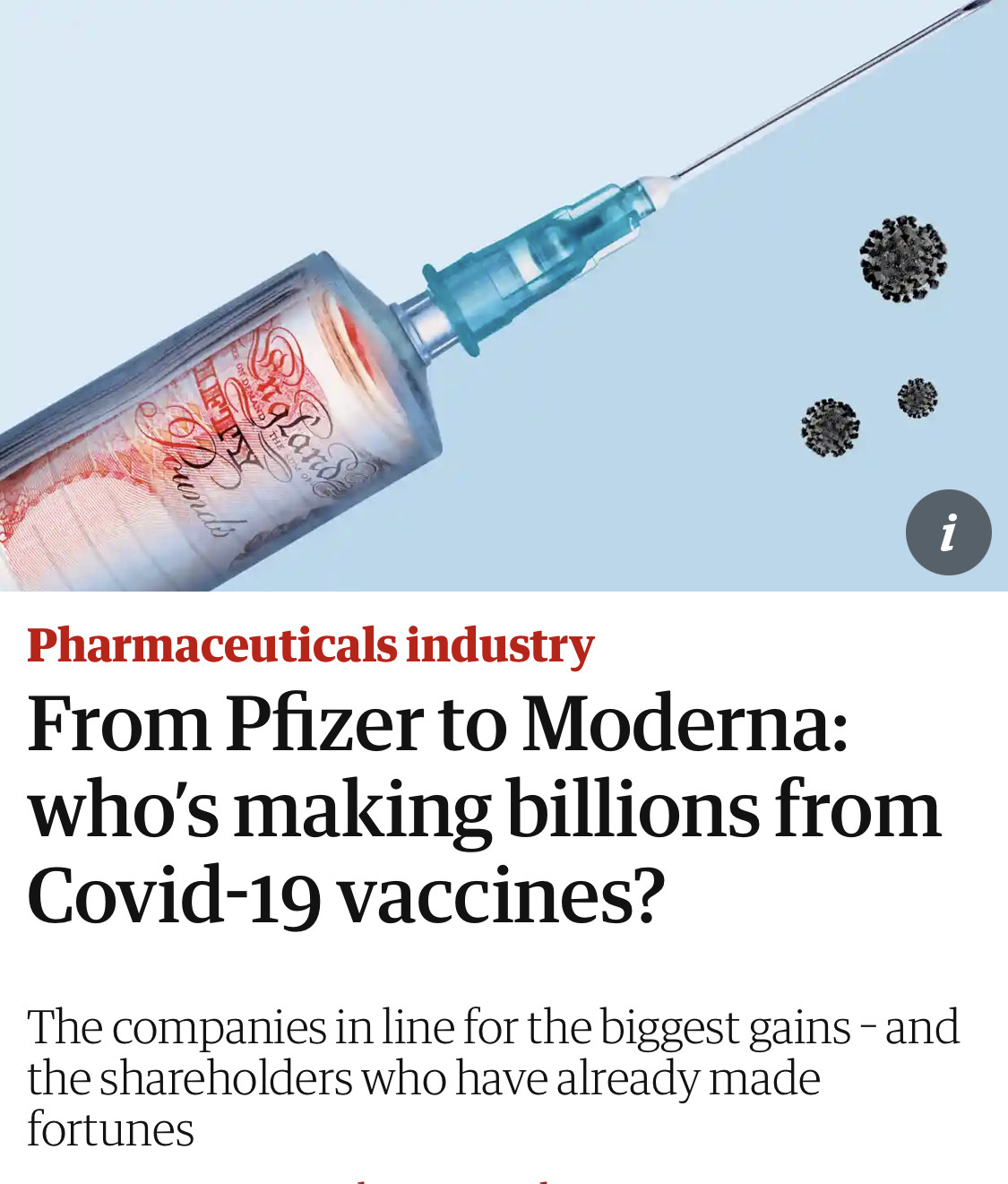Screen dimensions: 1008x1184
Task: Show the image caption info
Action: 948,532
